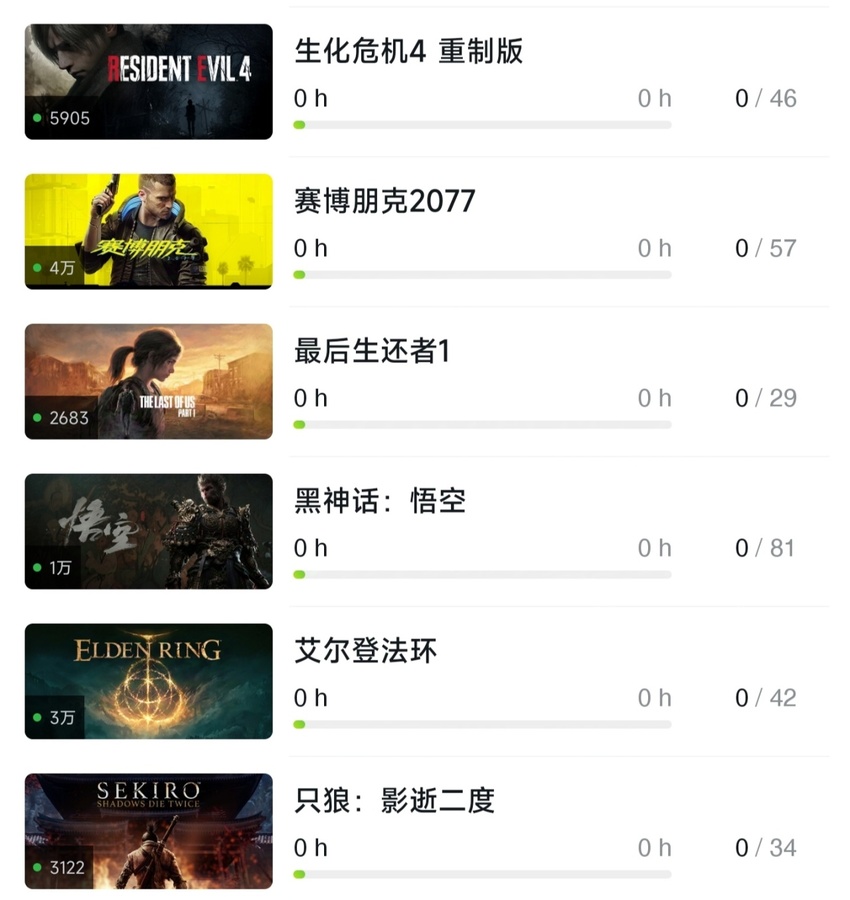The height and width of the screenshot is (900, 850).
Task: Open the 生化危机4 重制版 game entry
Action: point(408,51)
